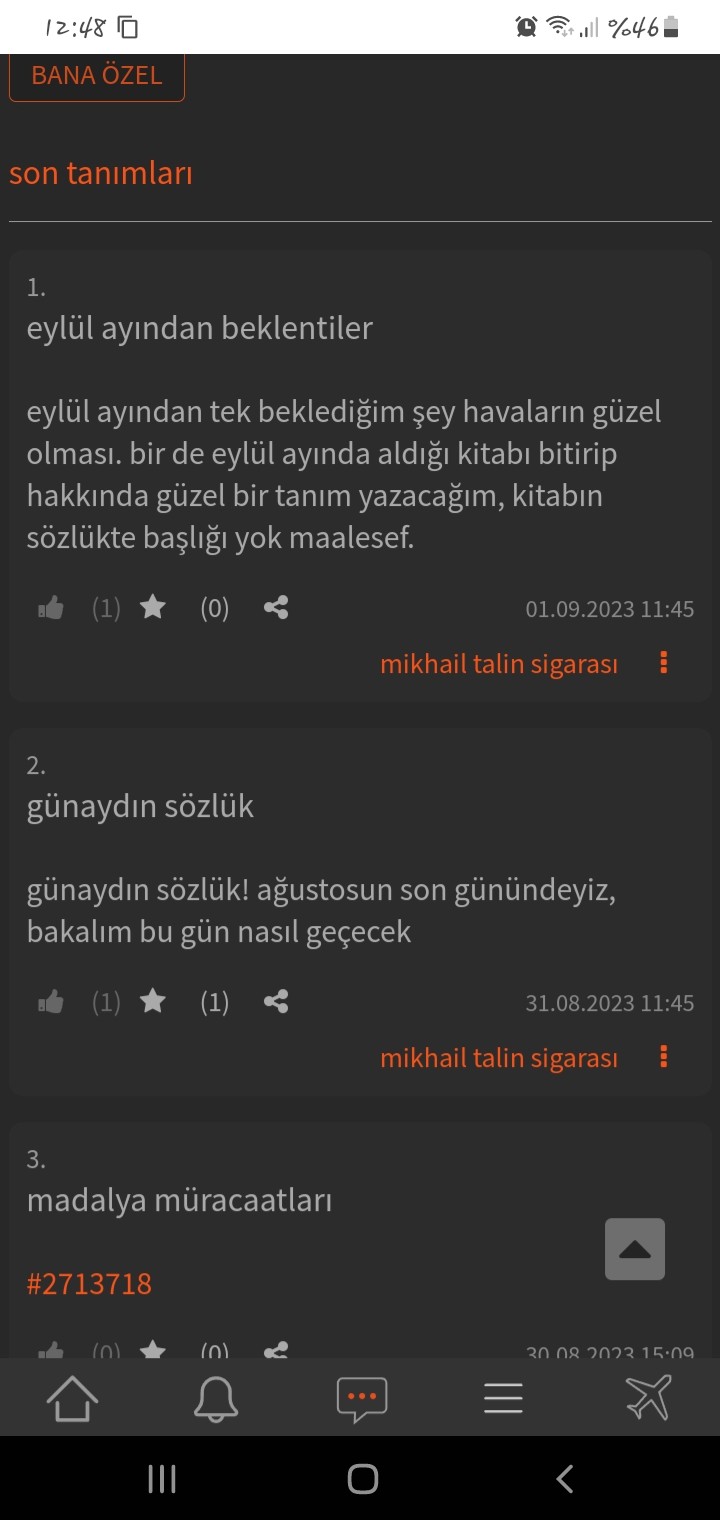Open the madalya müracaatları title
This screenshot has width=720, height=1520.
pyautogui.click(x=179, y=1200)
